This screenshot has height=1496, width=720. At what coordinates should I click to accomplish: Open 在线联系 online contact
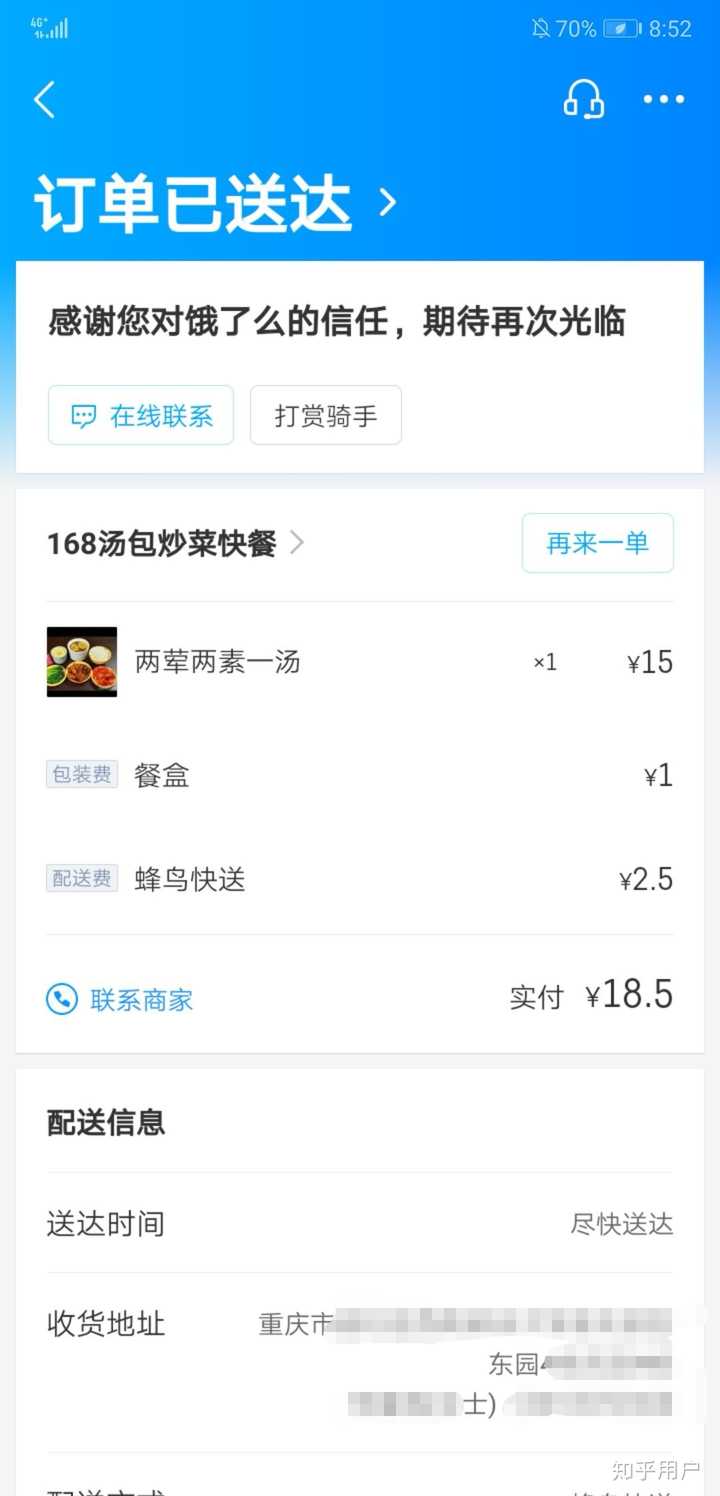[140, 414]
